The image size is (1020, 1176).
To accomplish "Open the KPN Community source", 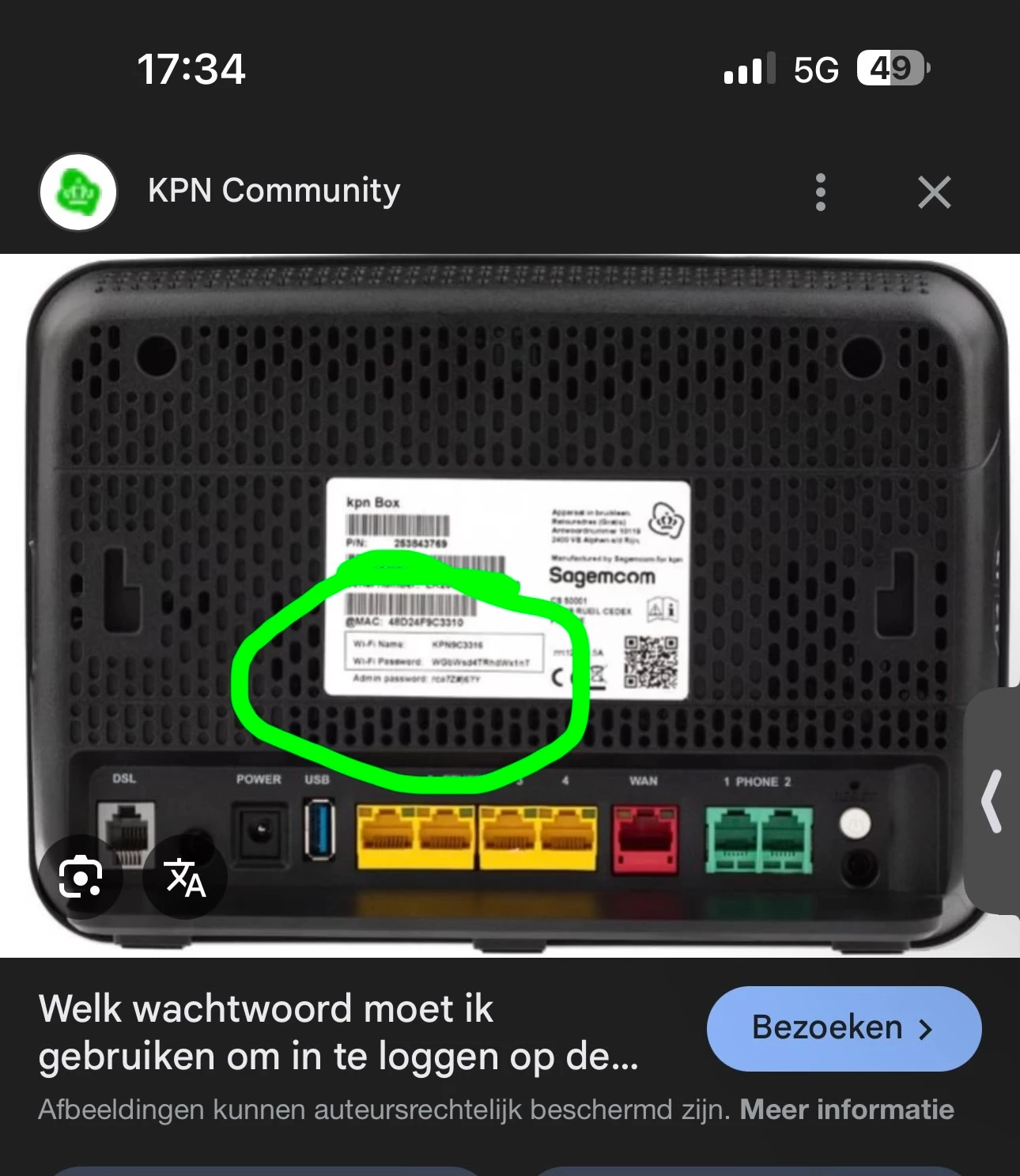I will coord(274,191).
